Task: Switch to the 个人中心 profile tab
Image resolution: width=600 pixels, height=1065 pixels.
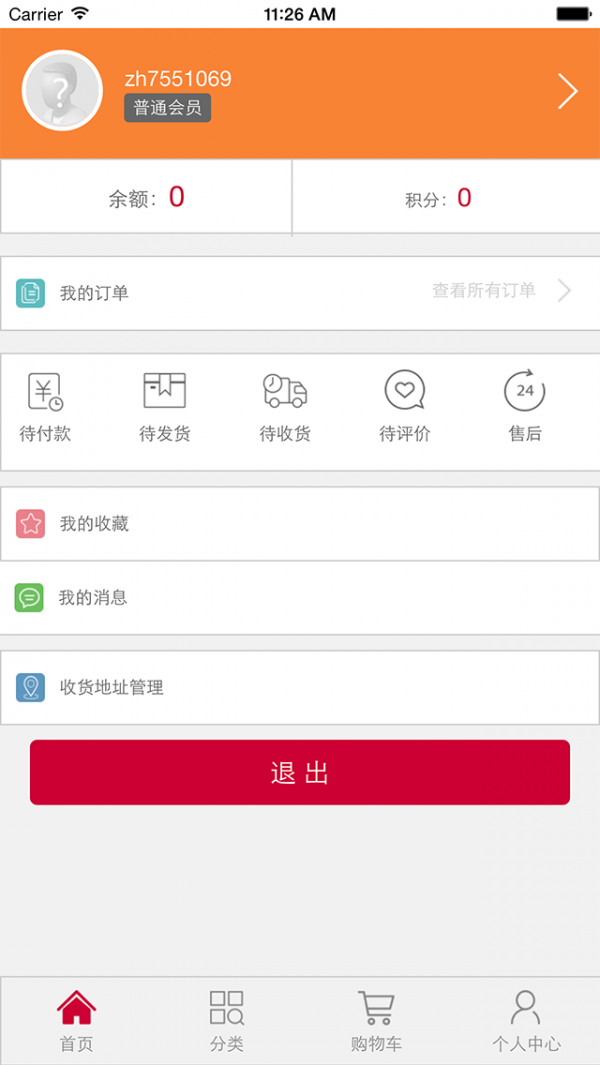Action: pyautogui.click(x=526, y=1021)
